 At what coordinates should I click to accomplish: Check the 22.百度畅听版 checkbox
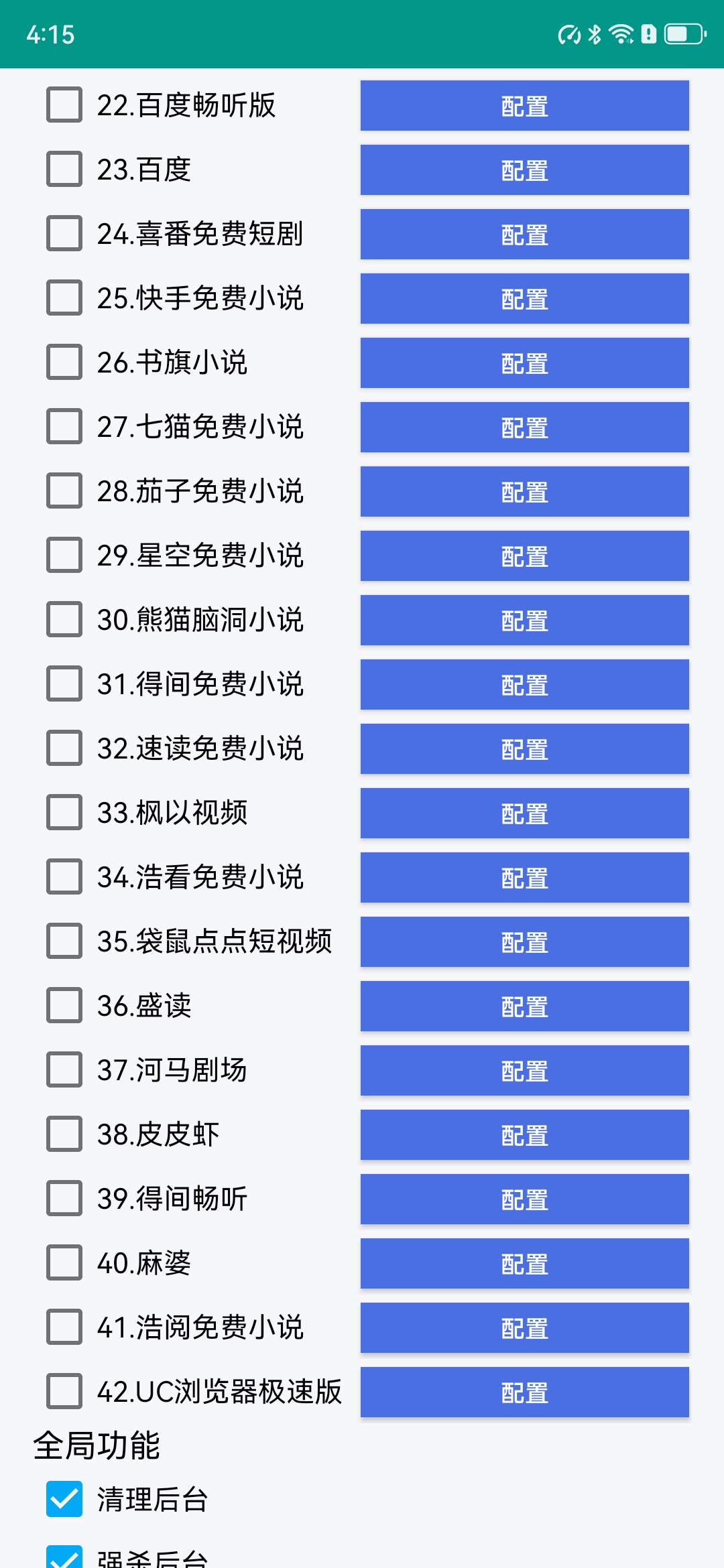tap(64, 105)
